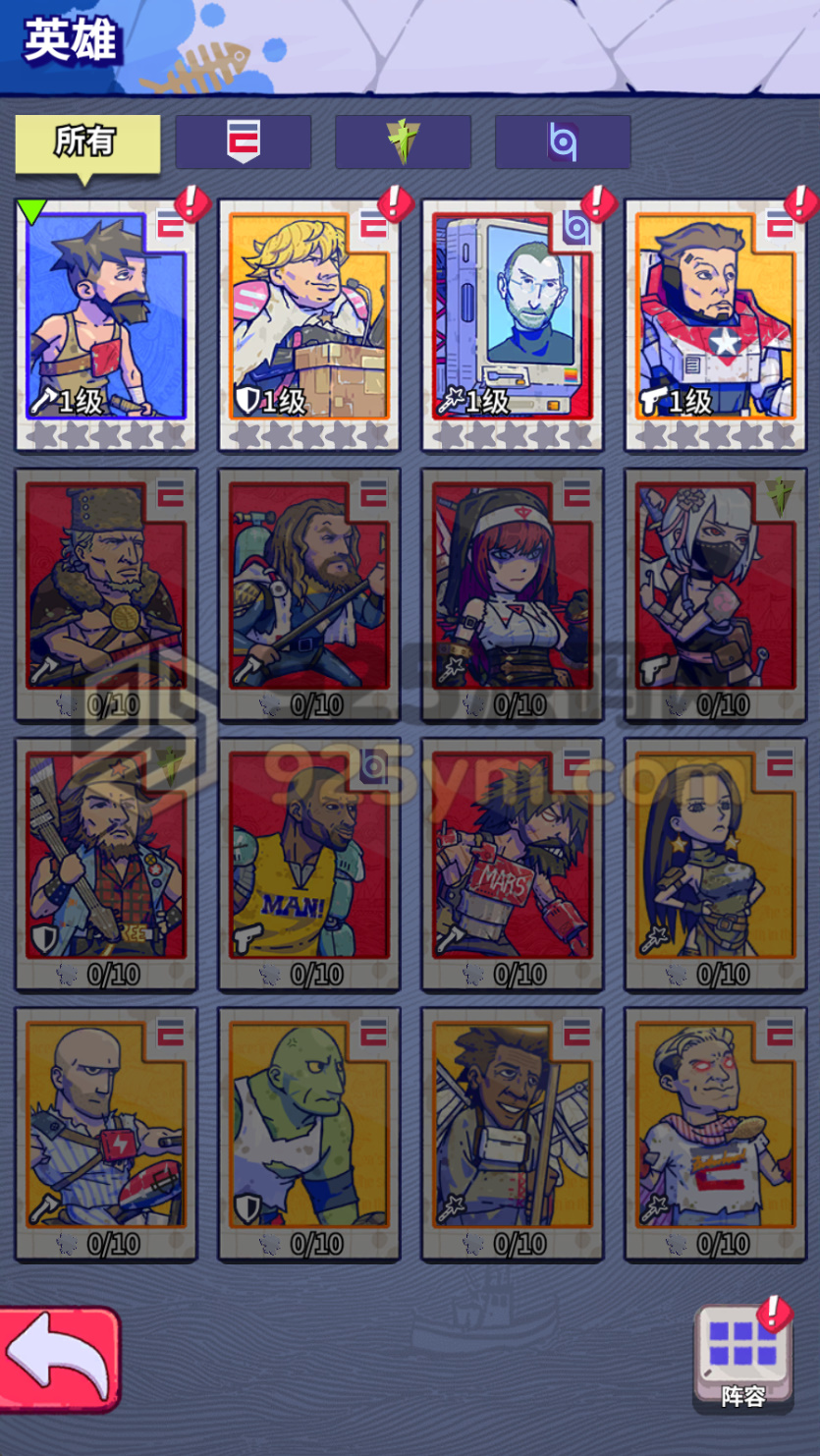The width and height of the screenshot is (820, 1456).
Task: Open the locked long-haired diver hero card
Action: click(x=309, y=595)
